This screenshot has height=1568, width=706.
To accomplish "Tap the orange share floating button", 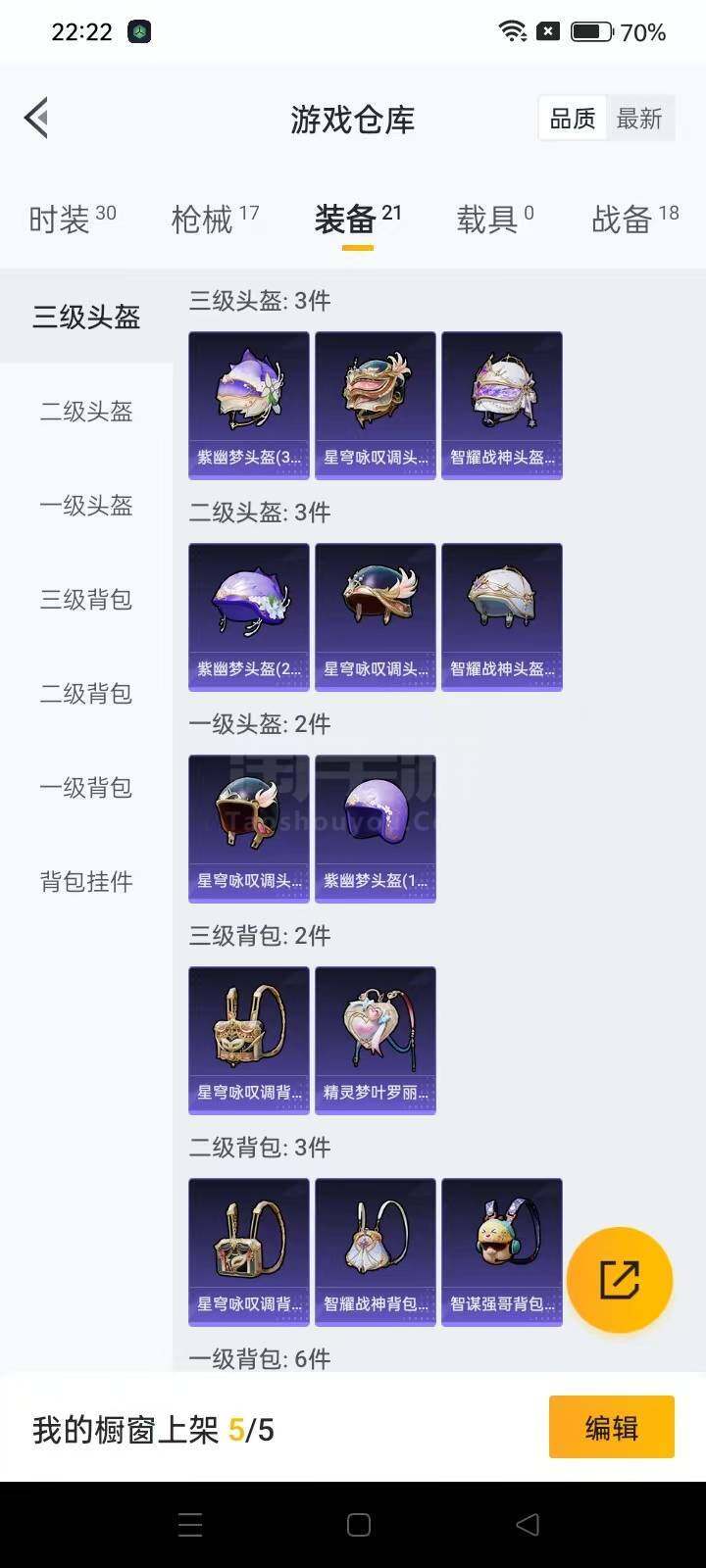I will point(620,1279).
